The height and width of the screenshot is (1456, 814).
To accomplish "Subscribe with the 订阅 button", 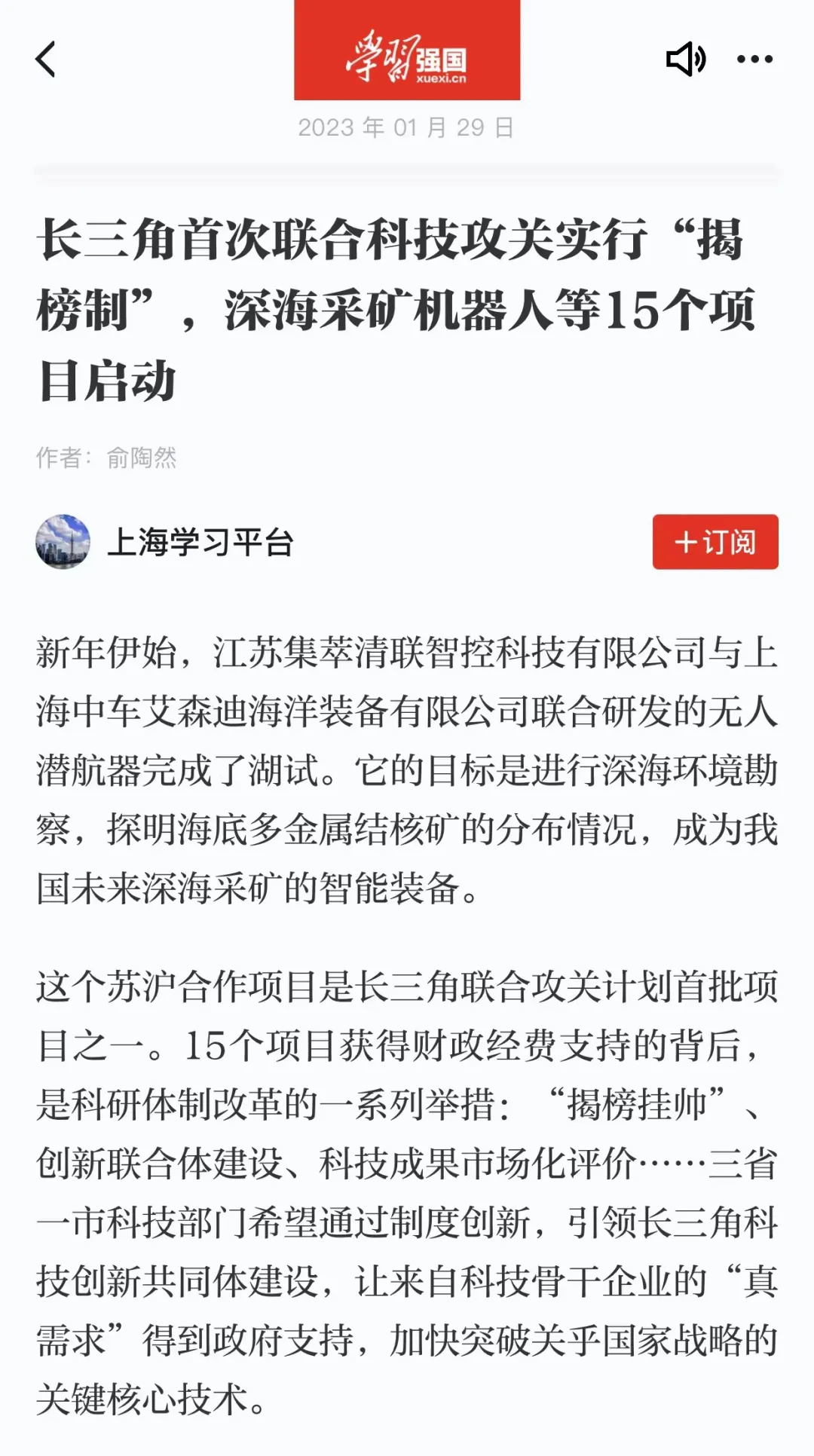I will (x=715, y=542).
